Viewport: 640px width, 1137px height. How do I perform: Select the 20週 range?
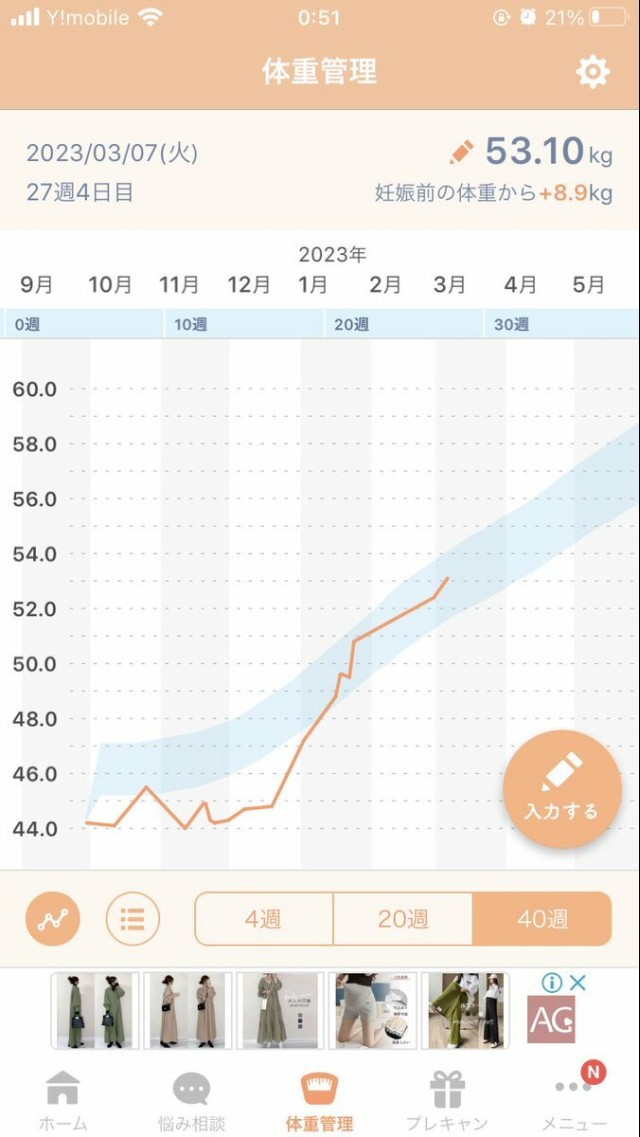coord(402,919)
